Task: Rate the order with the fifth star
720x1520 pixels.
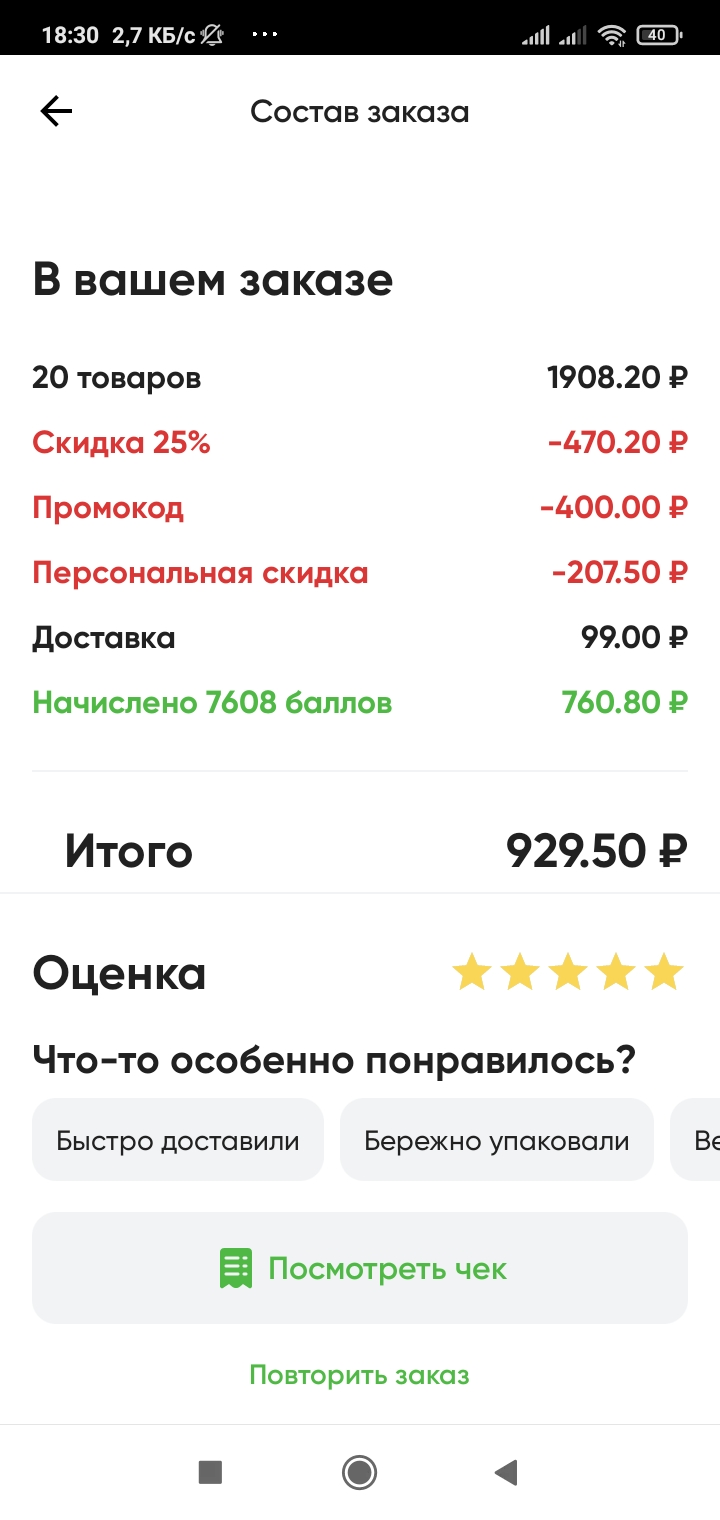Action: tap(664, 972)
